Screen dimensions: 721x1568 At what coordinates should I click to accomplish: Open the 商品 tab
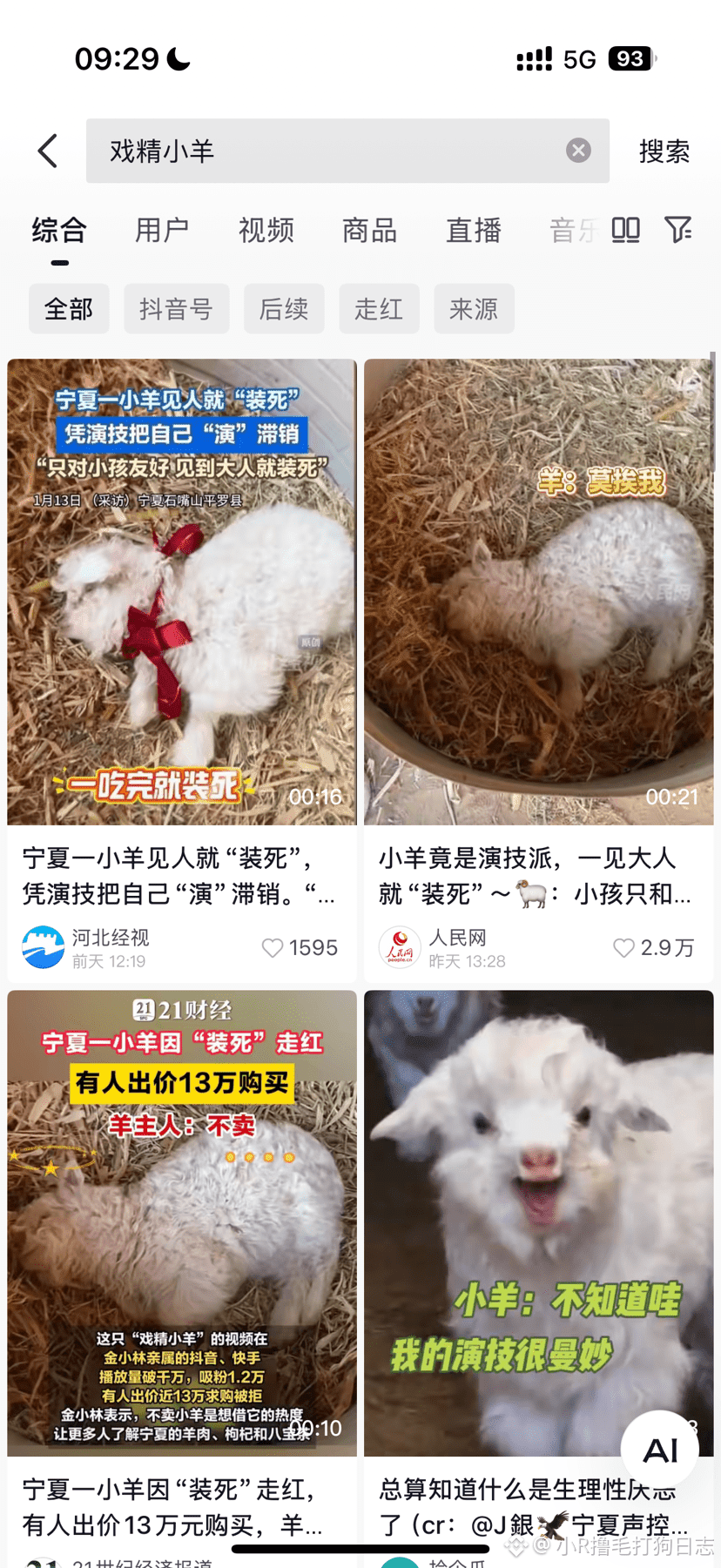tap(369, 230)
